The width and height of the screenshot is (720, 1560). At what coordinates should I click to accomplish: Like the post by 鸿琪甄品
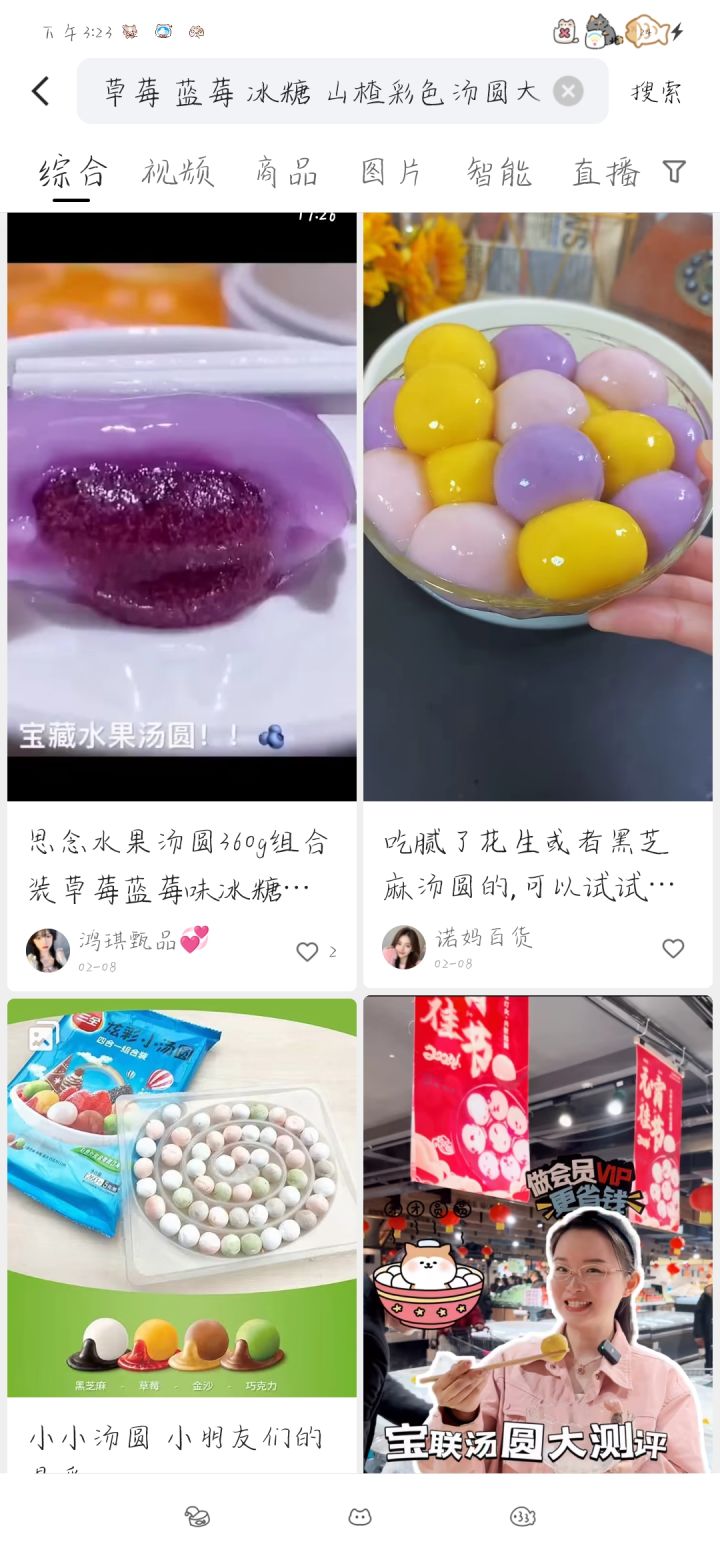[x=307, y=951]
